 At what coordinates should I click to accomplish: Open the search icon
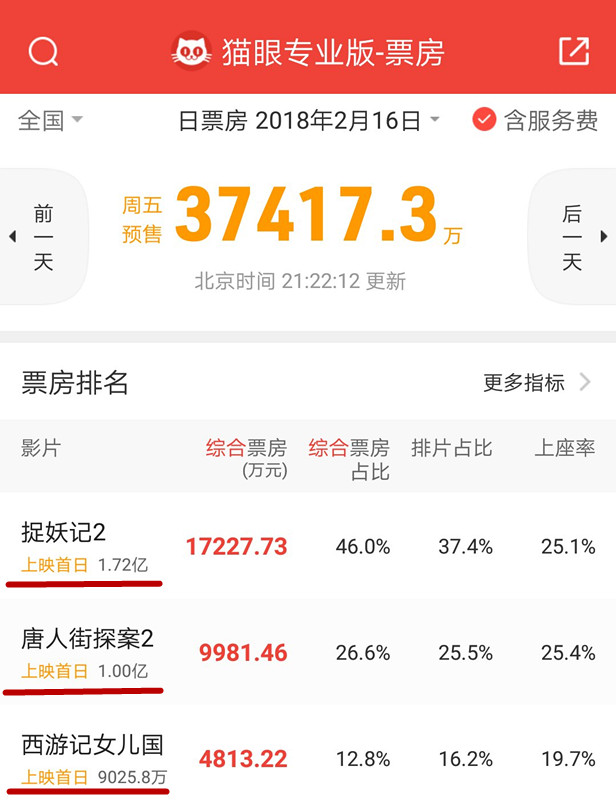pos(44,50)
